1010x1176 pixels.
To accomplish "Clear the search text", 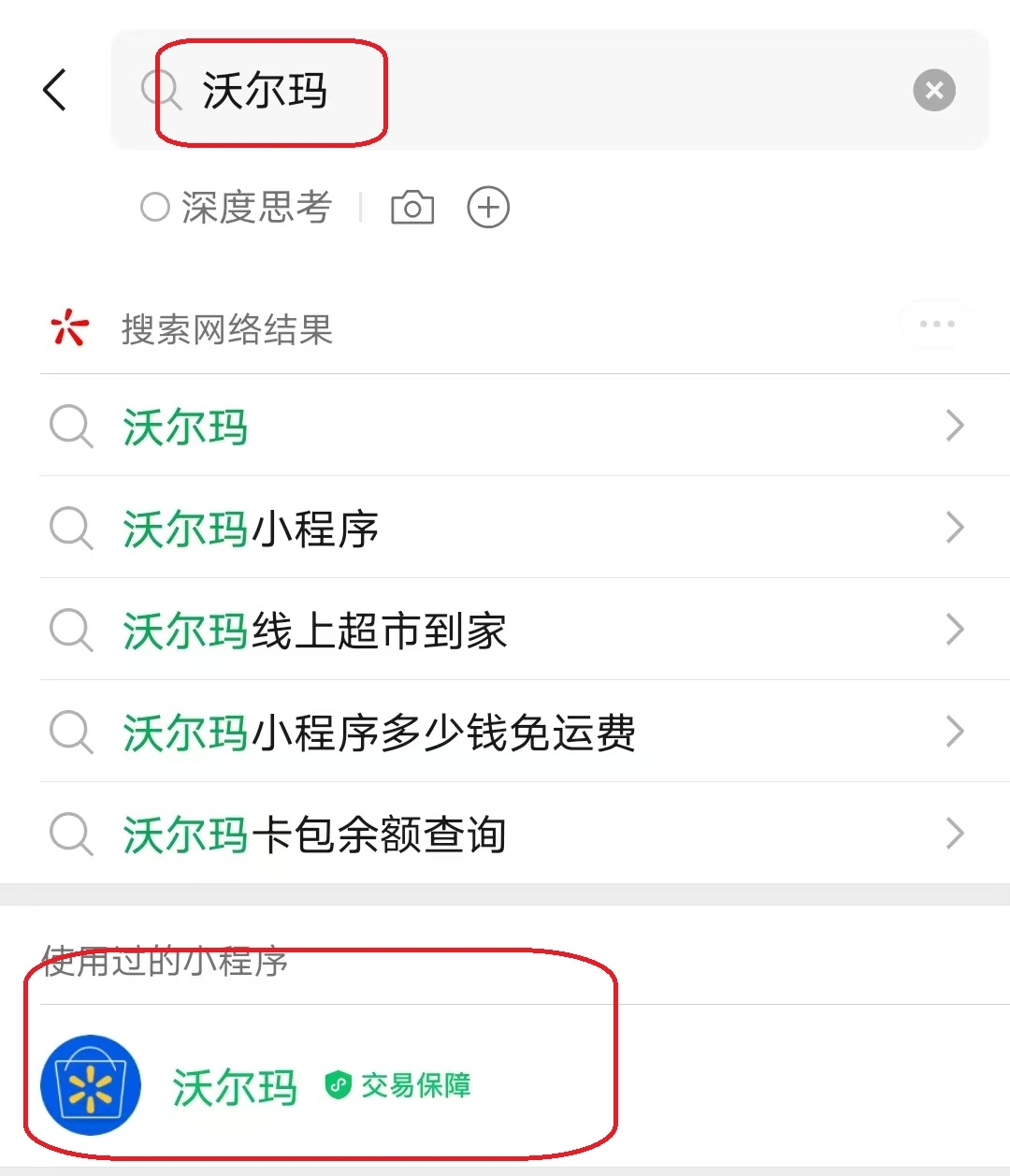I will (933, 91).
